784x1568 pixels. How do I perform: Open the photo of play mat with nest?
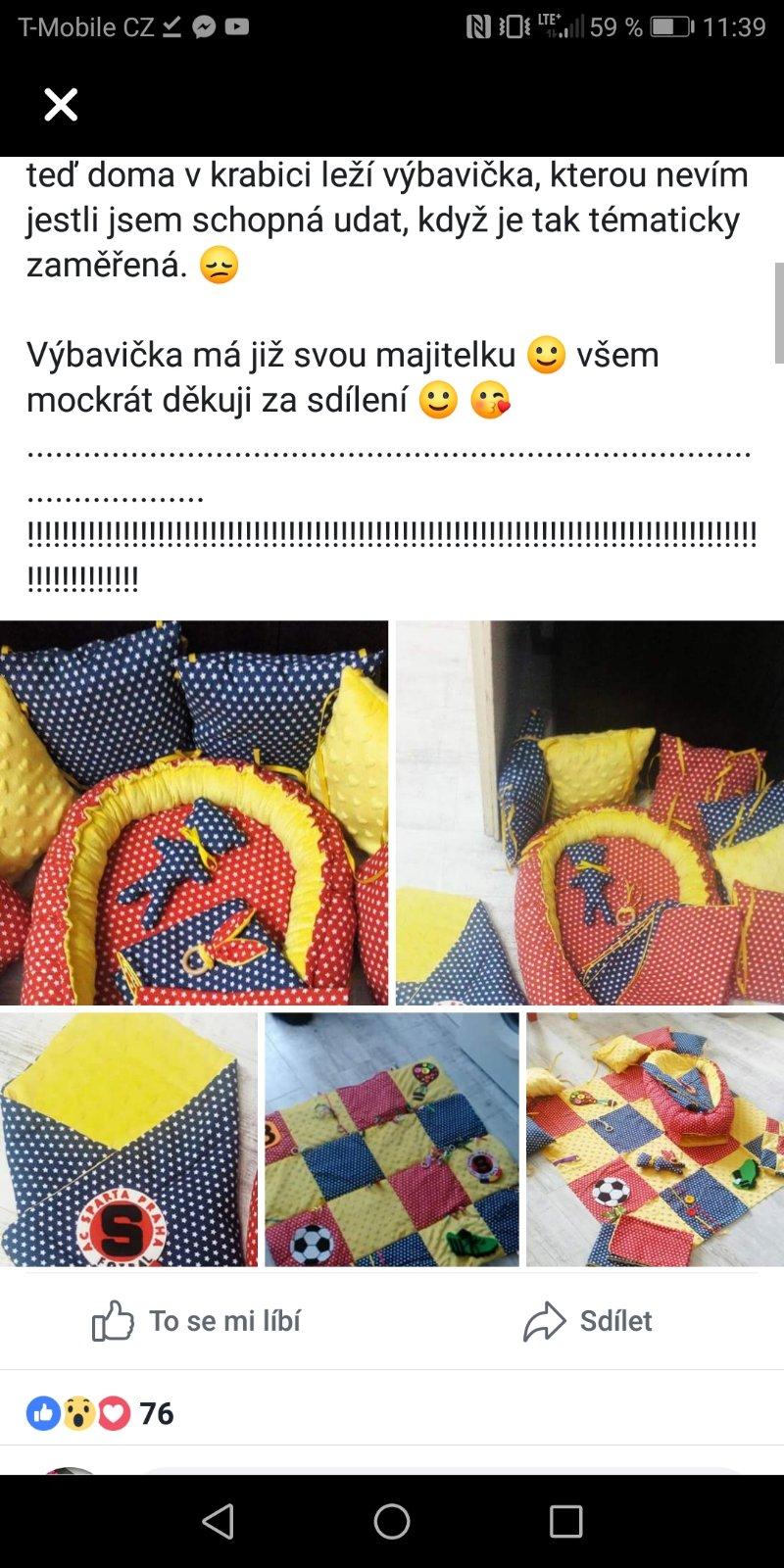pyautogui.click(x=655, y=1139)
